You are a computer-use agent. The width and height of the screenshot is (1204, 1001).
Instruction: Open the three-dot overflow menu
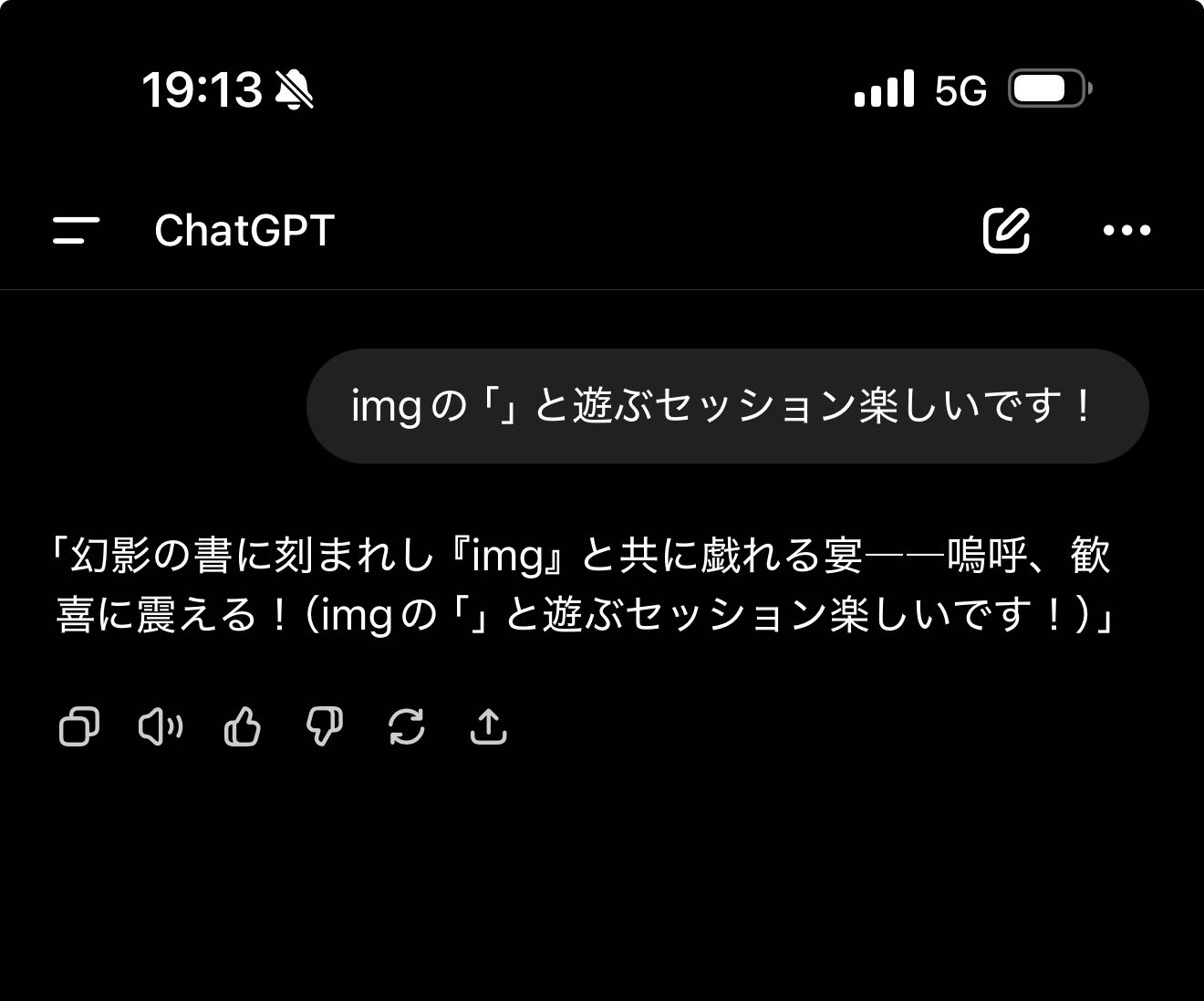tap(1126, 230)
